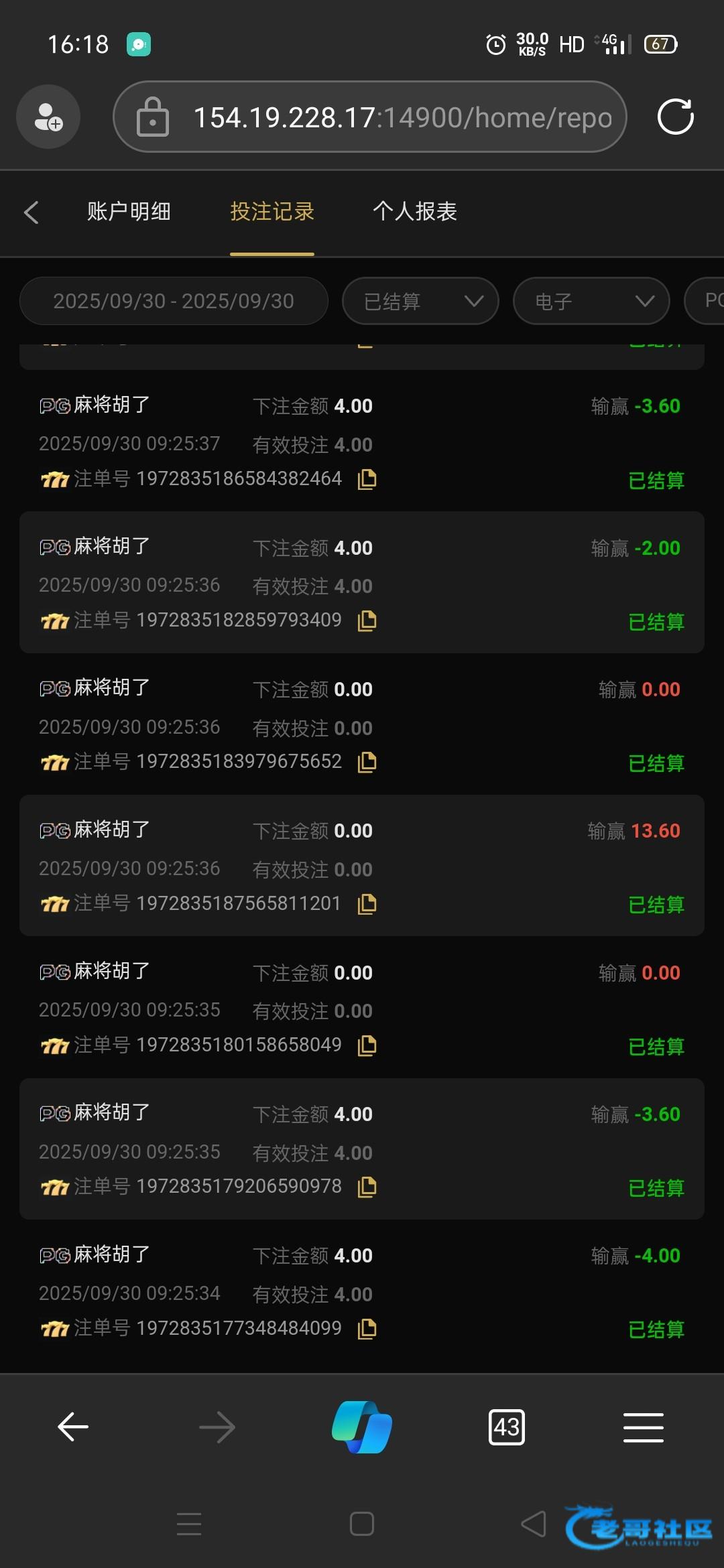The image size is (724, 1568).
Task: Expand the 已结算 status dropdown
Action: pyautogui.click(x=420, y=302)
